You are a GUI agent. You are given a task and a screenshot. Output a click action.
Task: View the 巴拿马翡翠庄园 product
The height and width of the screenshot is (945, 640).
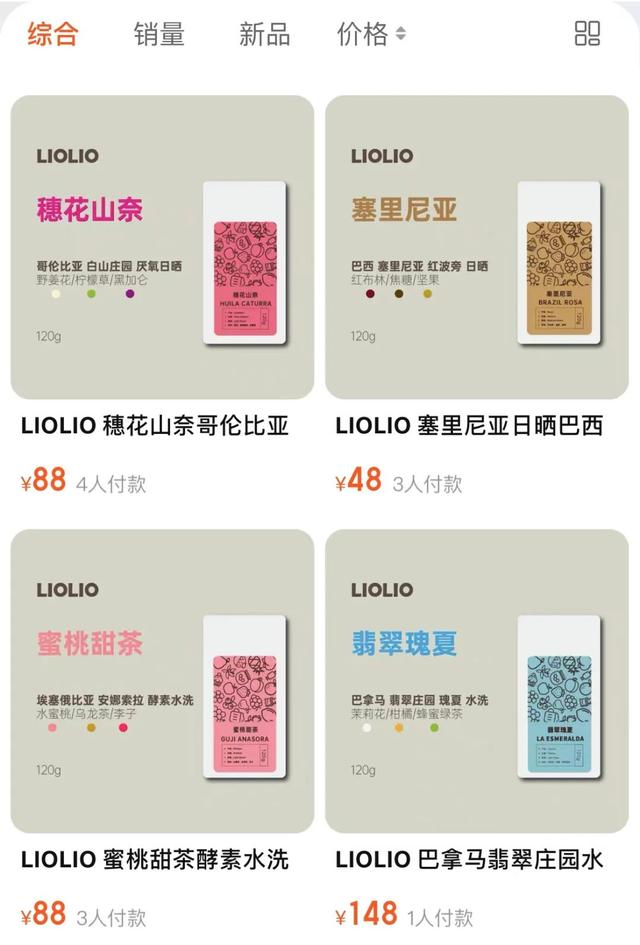click(x=477, y=682)
